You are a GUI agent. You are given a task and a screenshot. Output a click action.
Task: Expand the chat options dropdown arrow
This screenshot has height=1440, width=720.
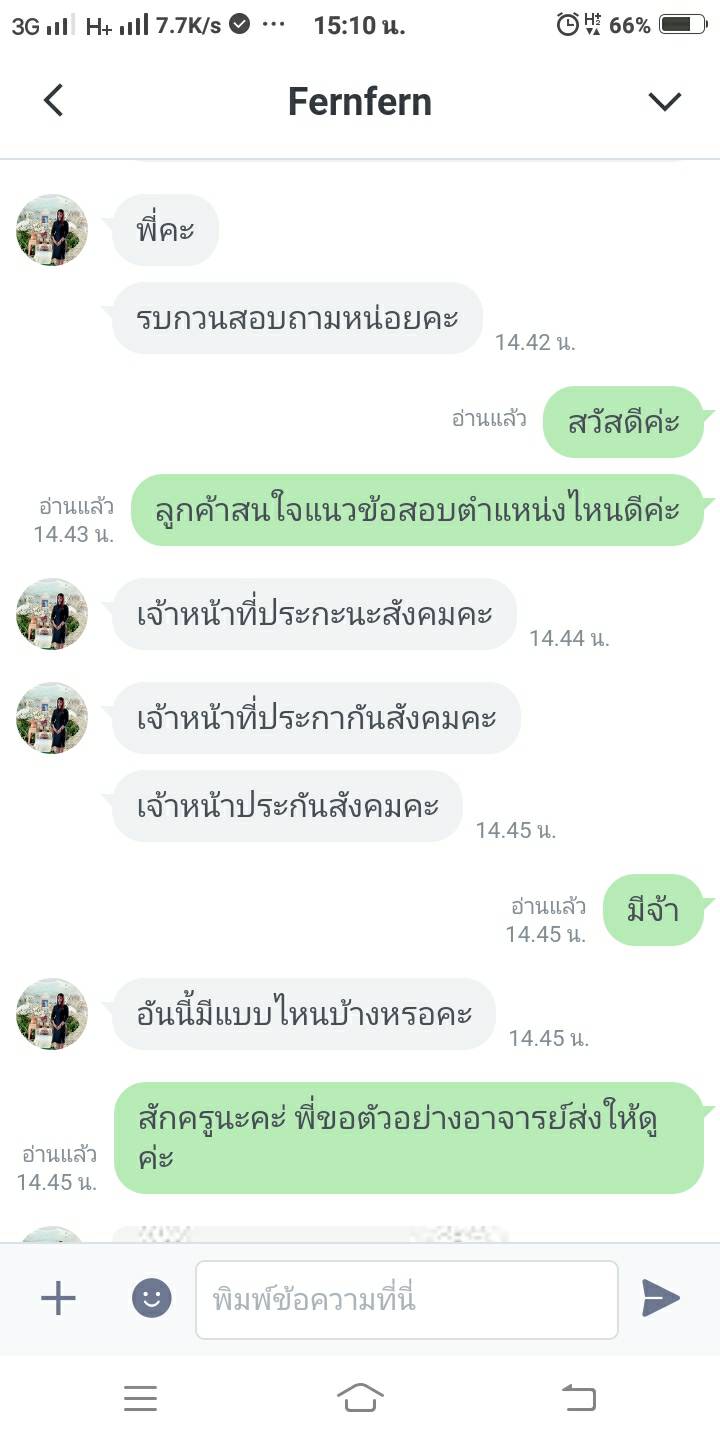coord(664,101)
